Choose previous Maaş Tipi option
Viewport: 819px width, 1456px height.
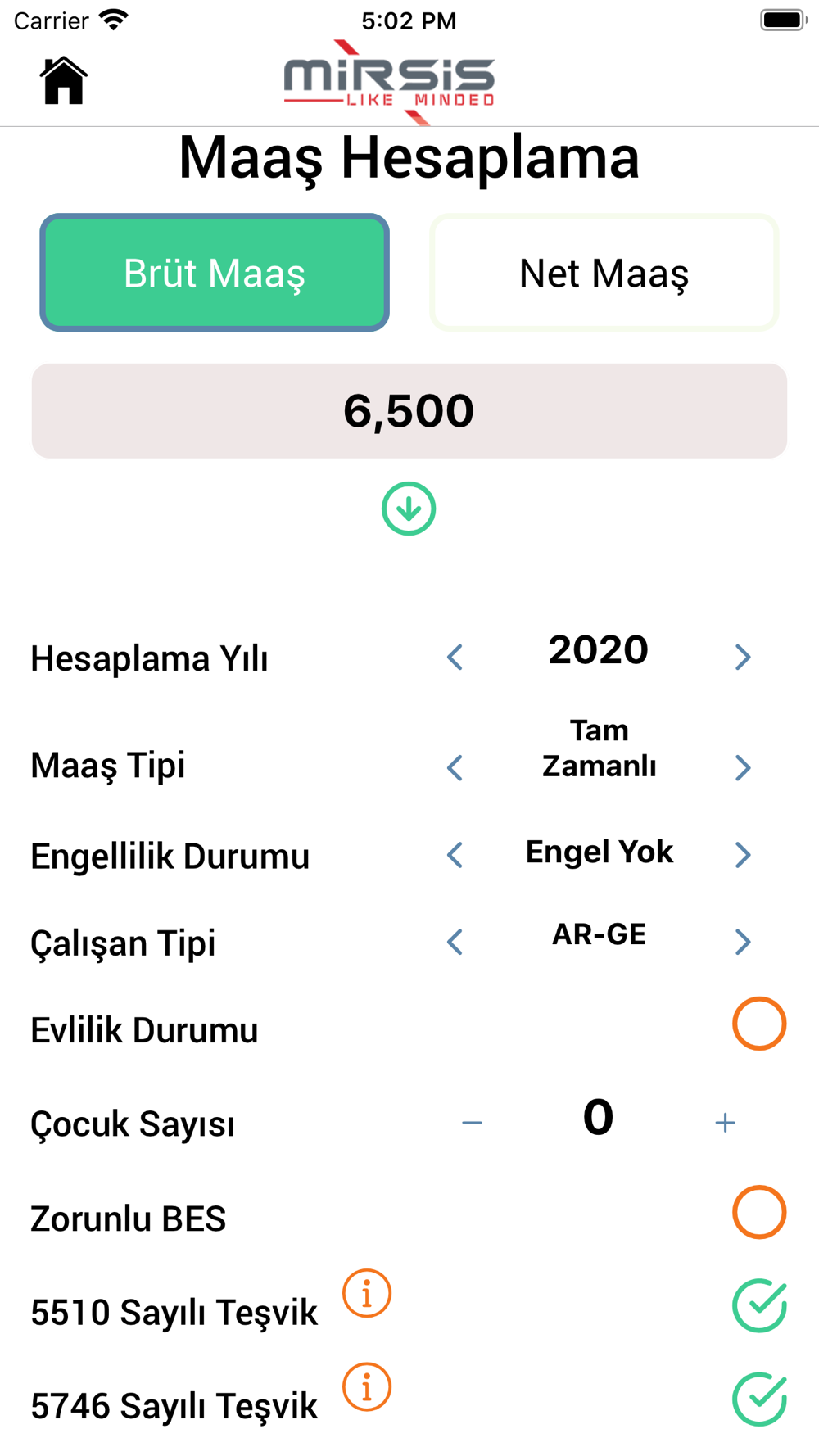click(455, 767)
